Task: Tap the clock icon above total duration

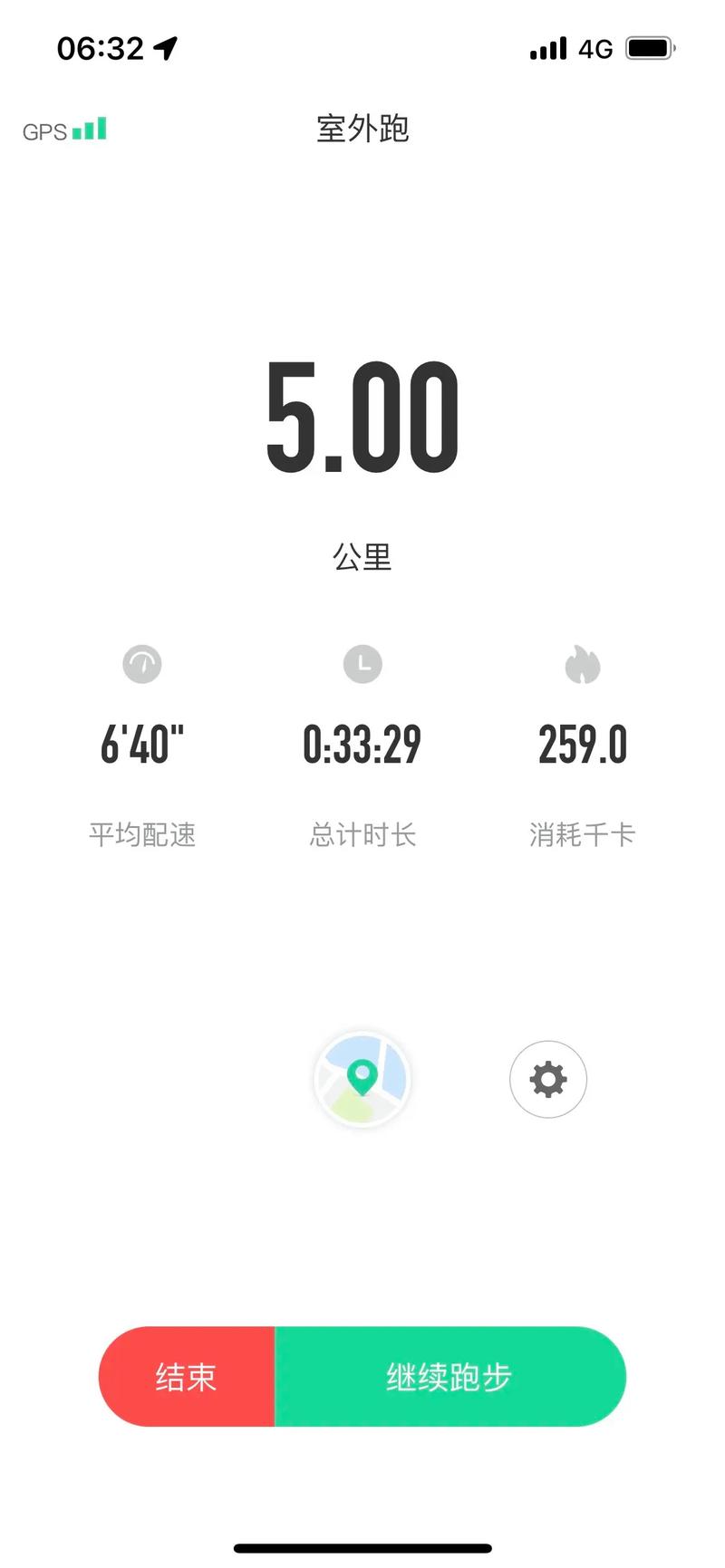Action: pyautogui.click(x=362, y=664)
